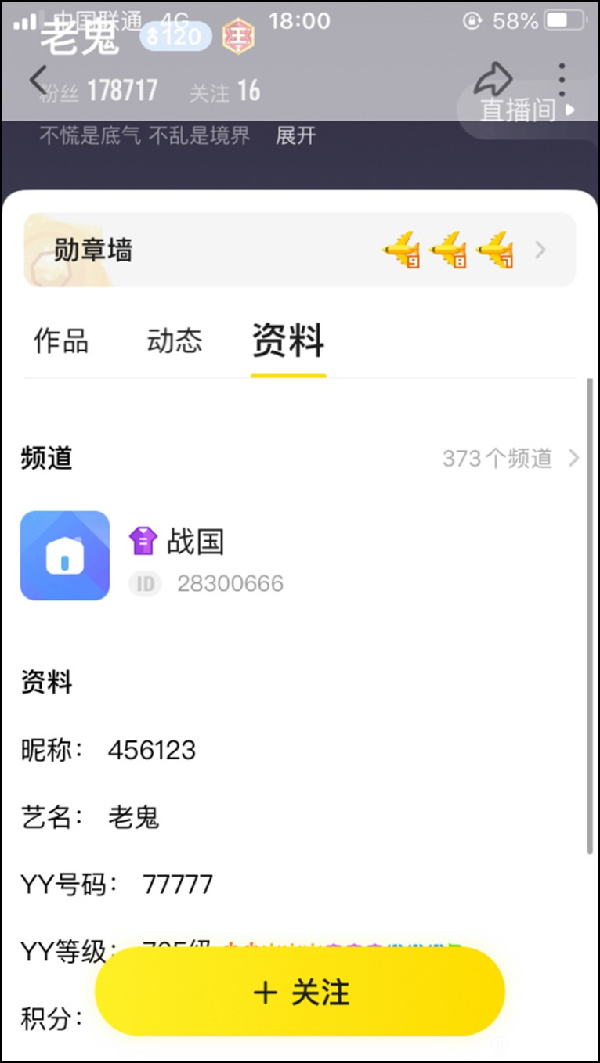Open the 勋章墙 medal wall

click(x=299, y=250)
